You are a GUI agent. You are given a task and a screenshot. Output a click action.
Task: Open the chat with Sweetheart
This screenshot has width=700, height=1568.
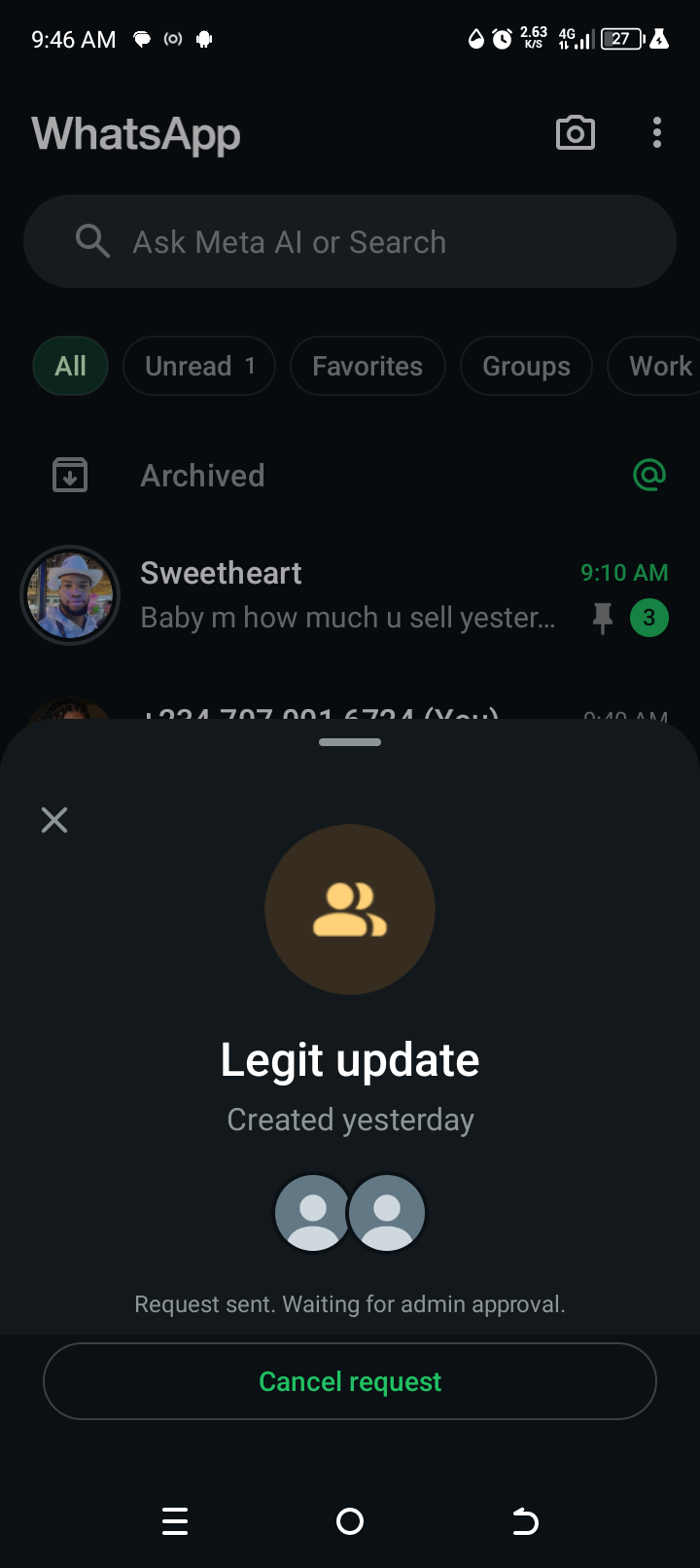(x=350, y=595)
